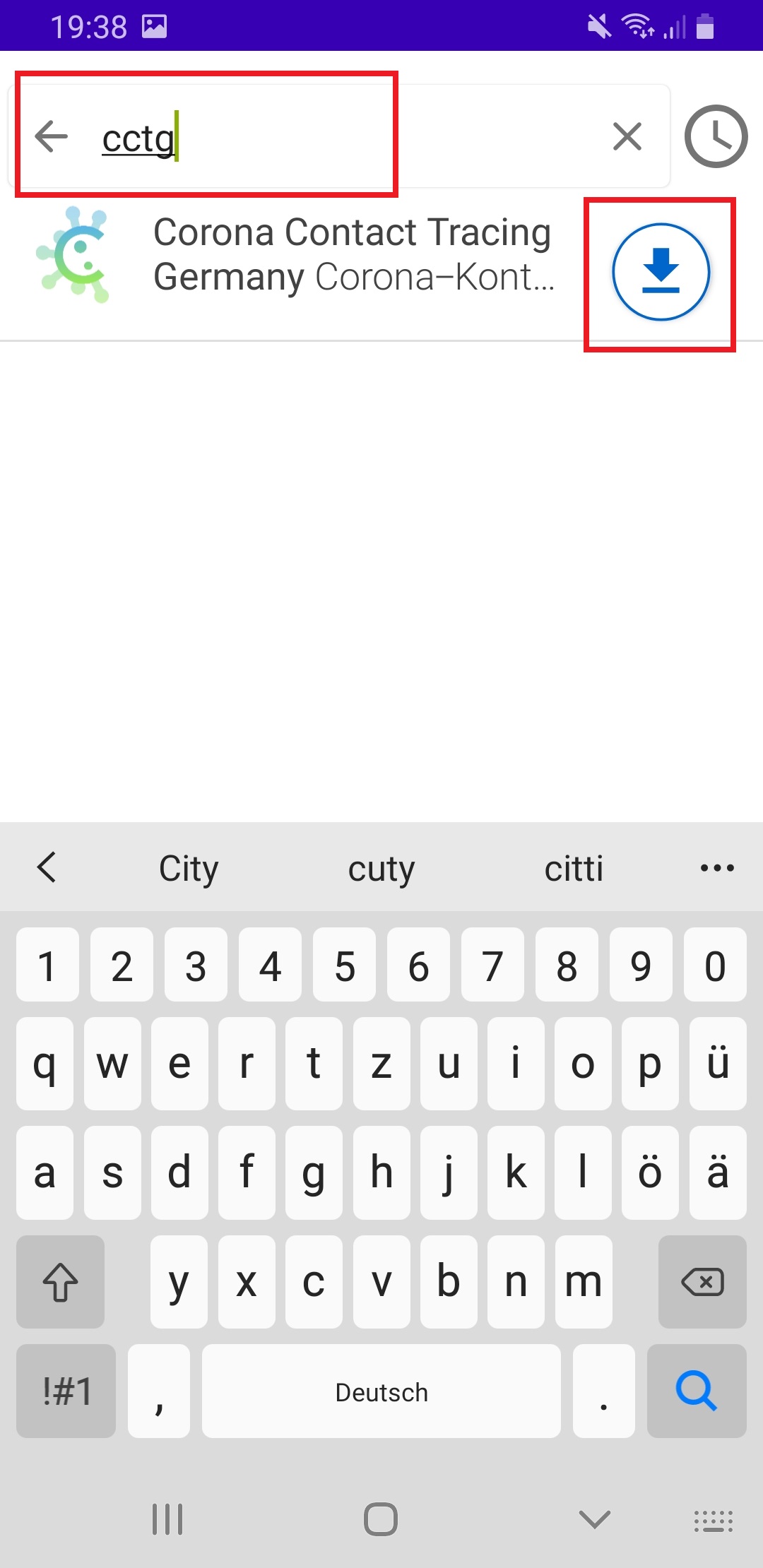Tap the keyboard search key

[696, 1391]
